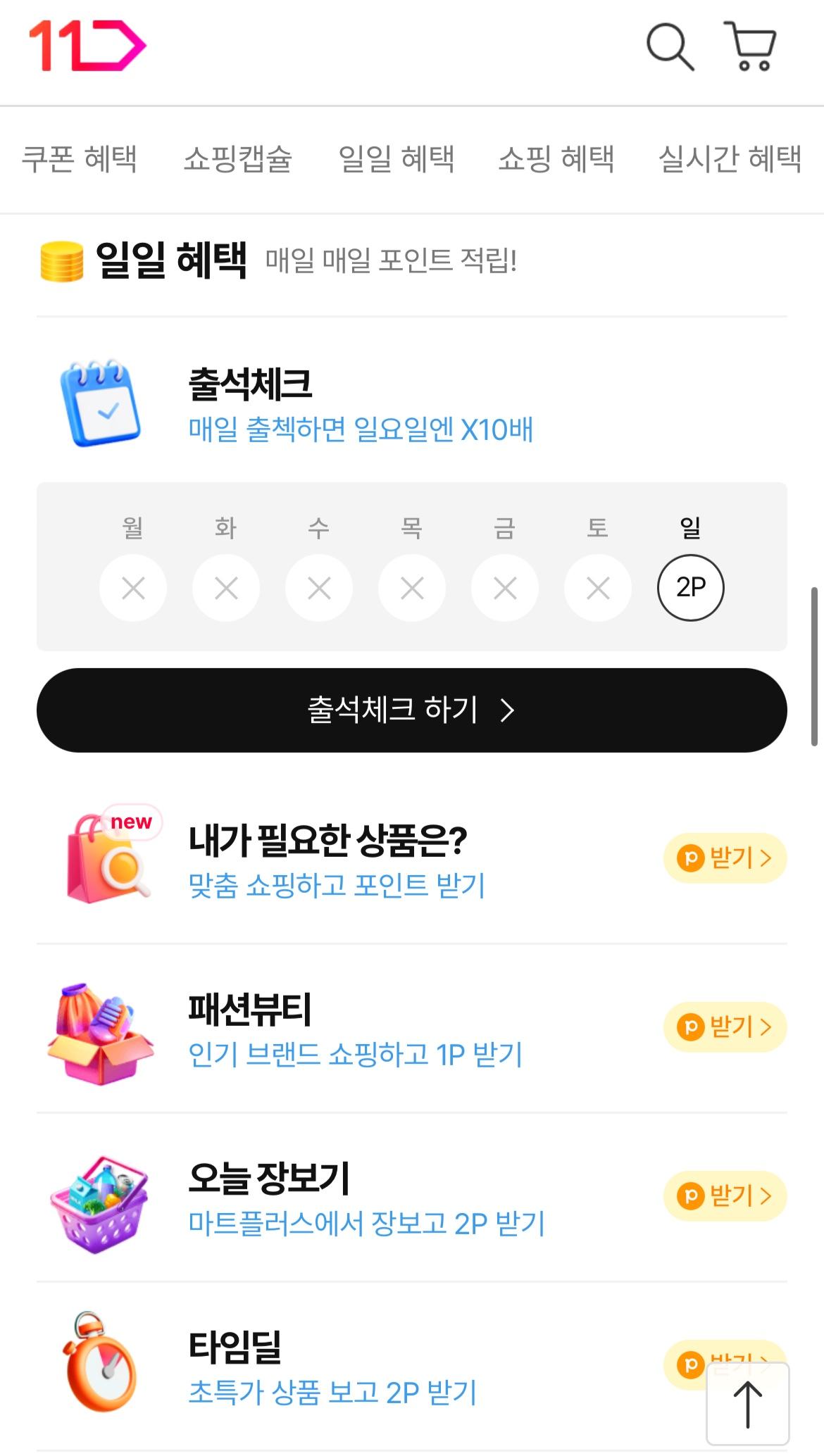Viewport: 824px width, 1456px height.
Task: Select the 일일 혜택 tab
Action: [x=397, y=159]
